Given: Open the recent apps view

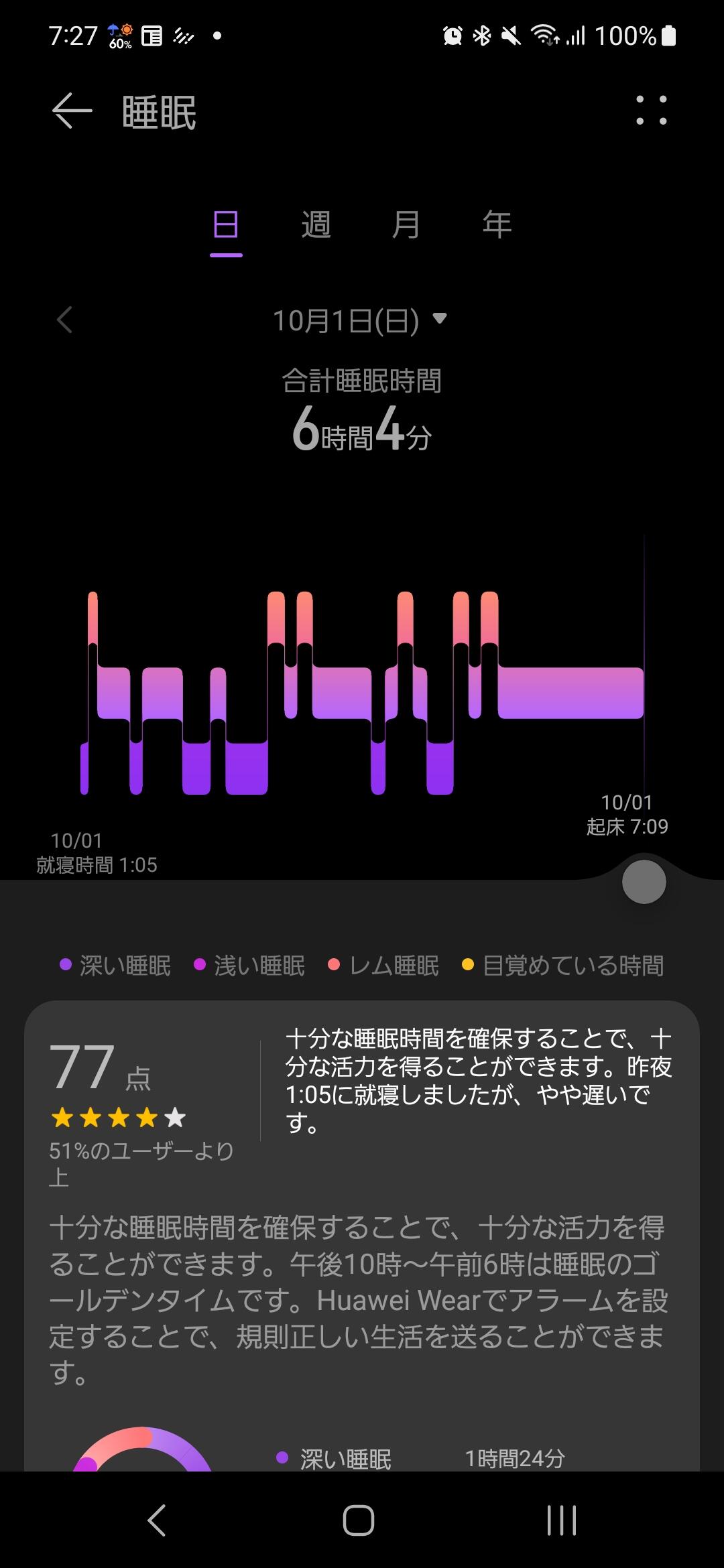Looking at the screenshot, I should pos(561,1519).
